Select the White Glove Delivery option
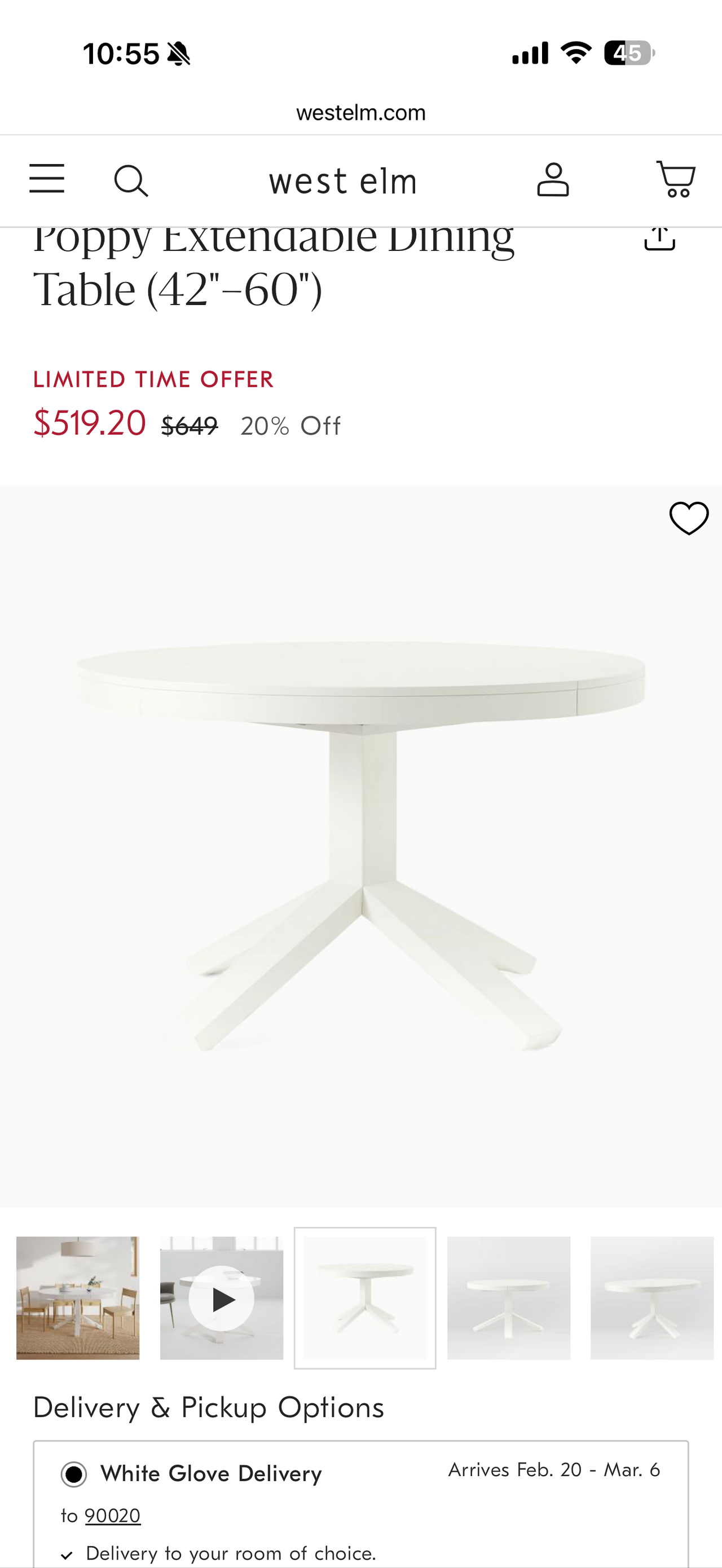 74,1474
